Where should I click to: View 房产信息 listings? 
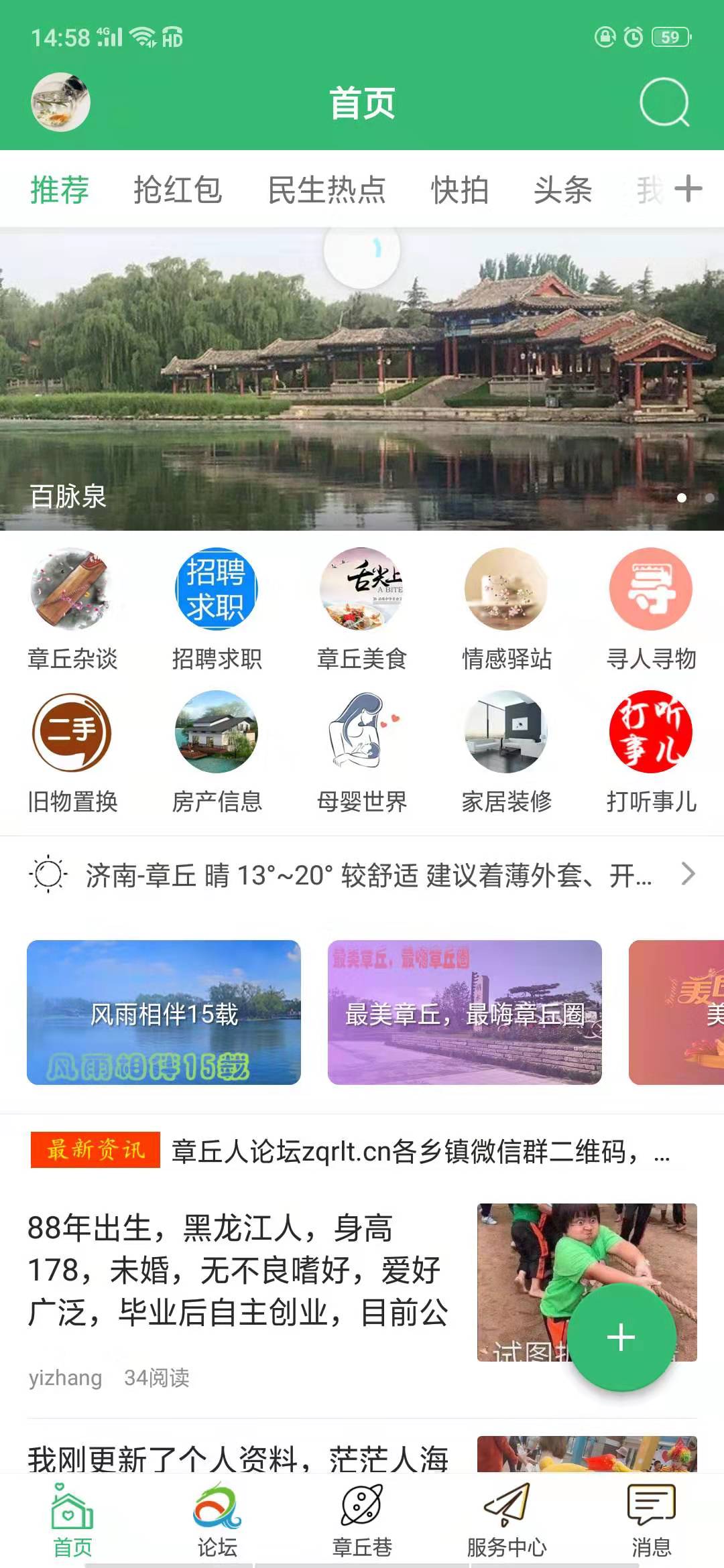(217, 752)
